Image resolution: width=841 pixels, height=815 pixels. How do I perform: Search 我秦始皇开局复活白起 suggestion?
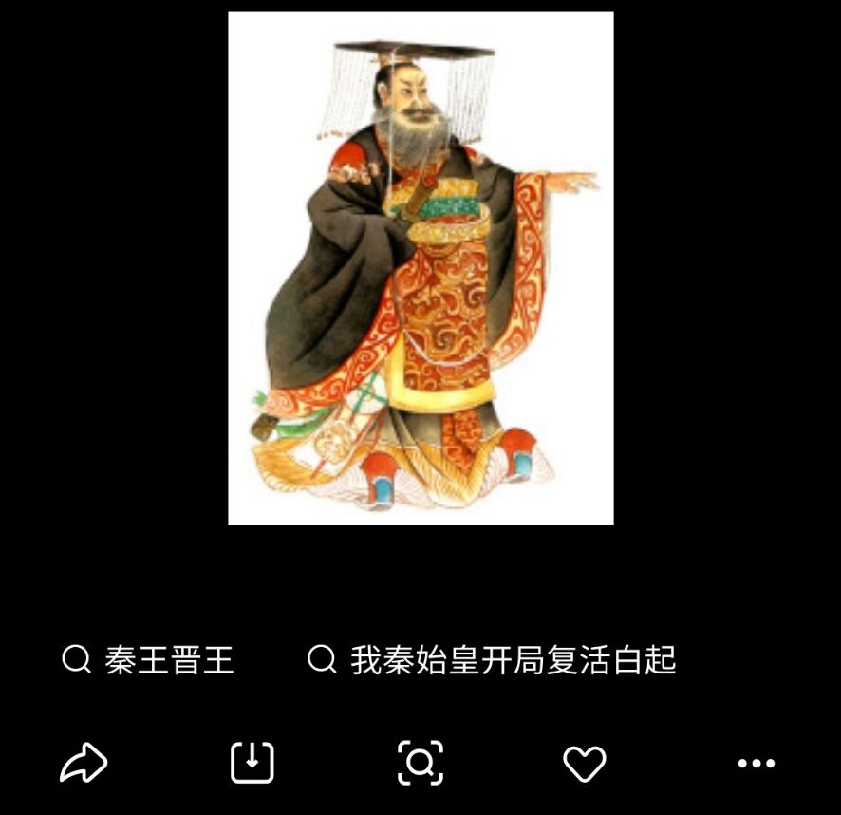492,660
